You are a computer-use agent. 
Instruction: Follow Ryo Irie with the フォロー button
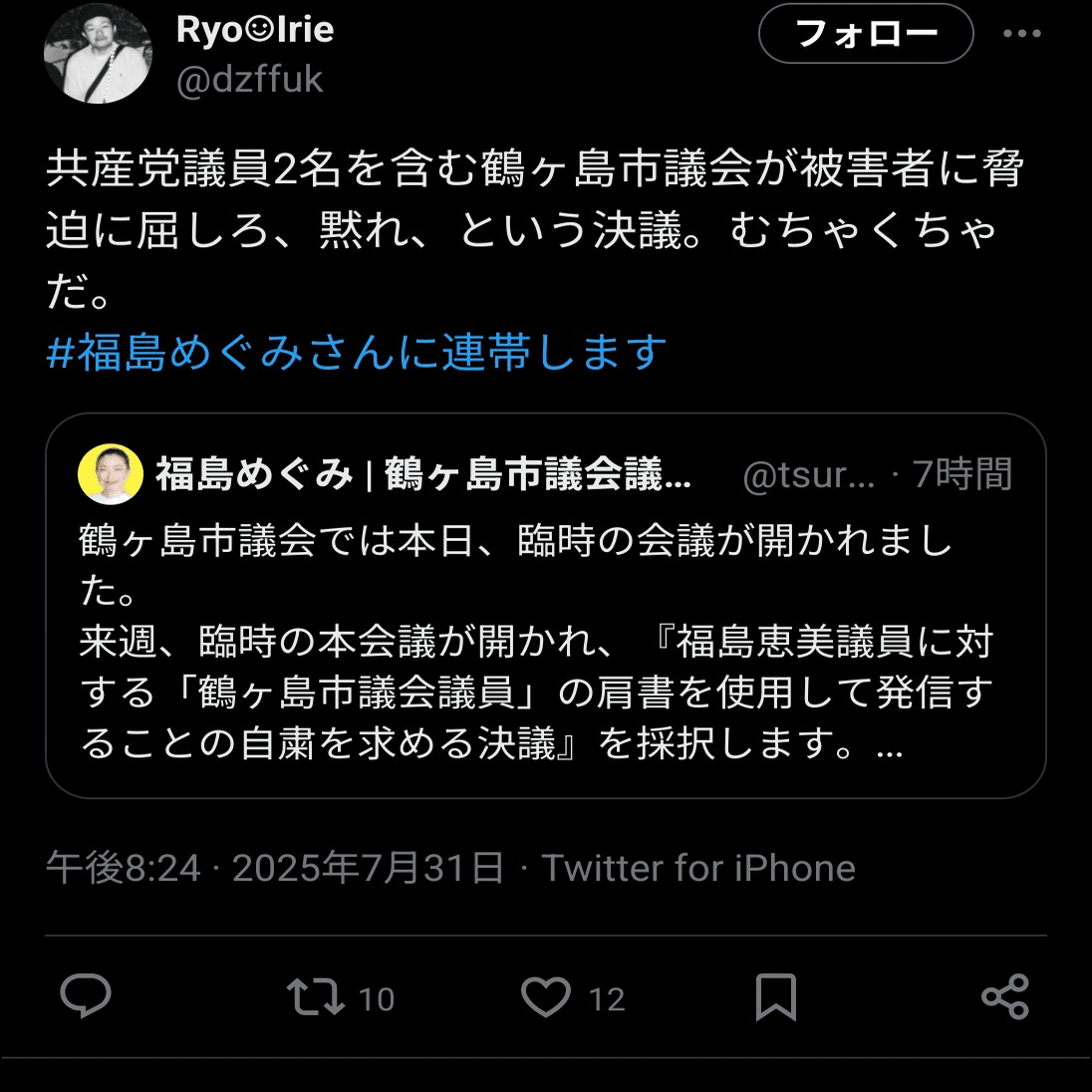865,34
